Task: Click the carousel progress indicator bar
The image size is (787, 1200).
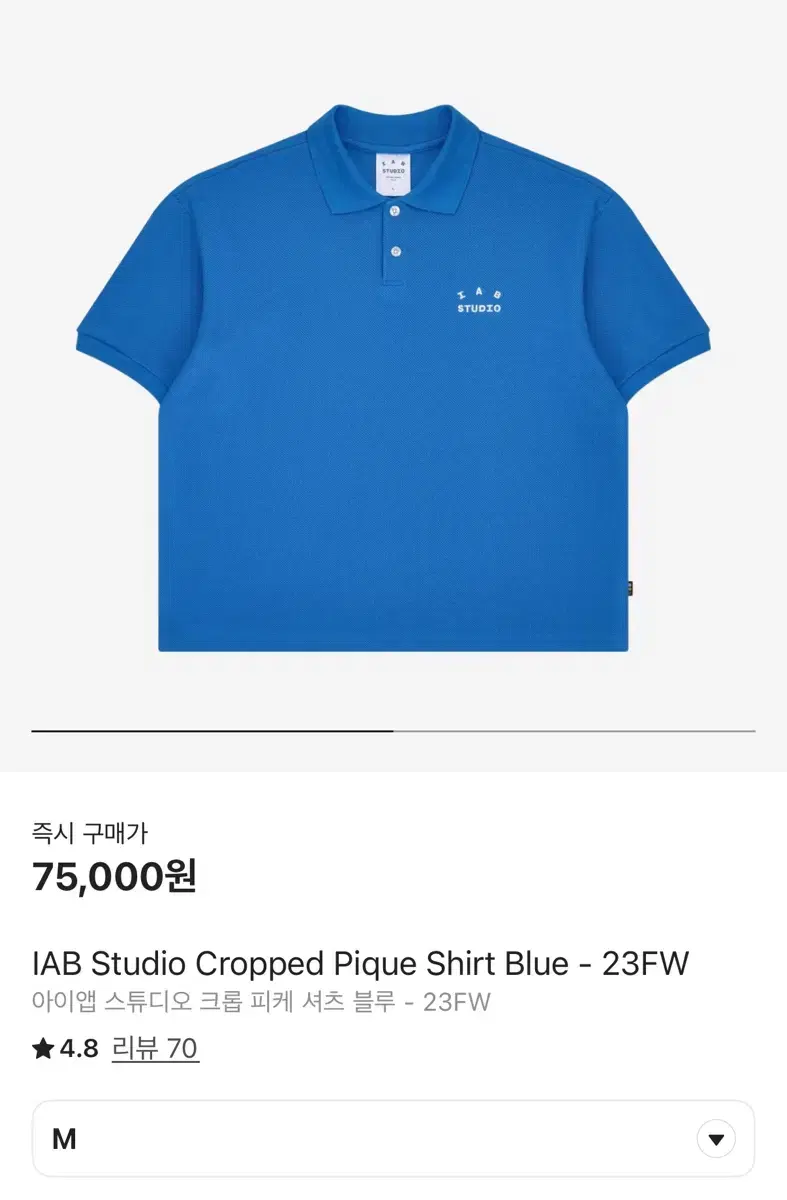Action: (393, 731)
